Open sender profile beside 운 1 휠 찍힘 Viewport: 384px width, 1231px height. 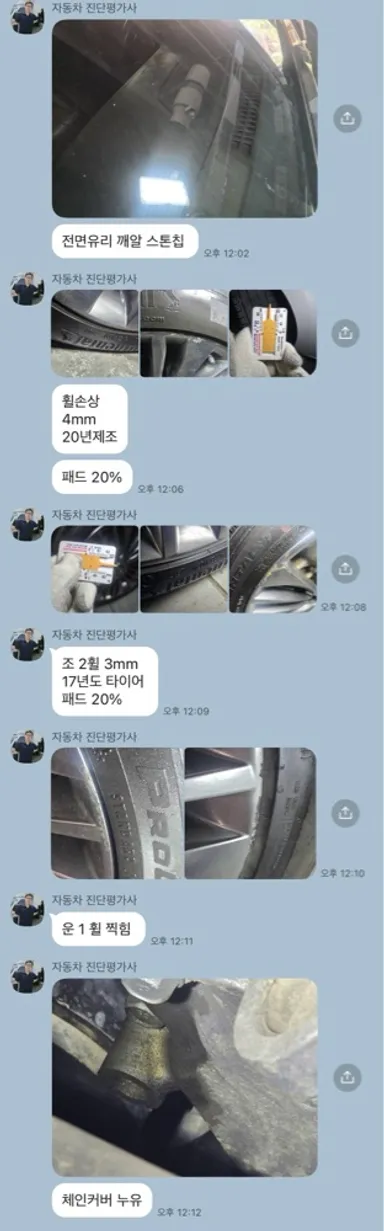pyautogui.click(x=27, y=909)
